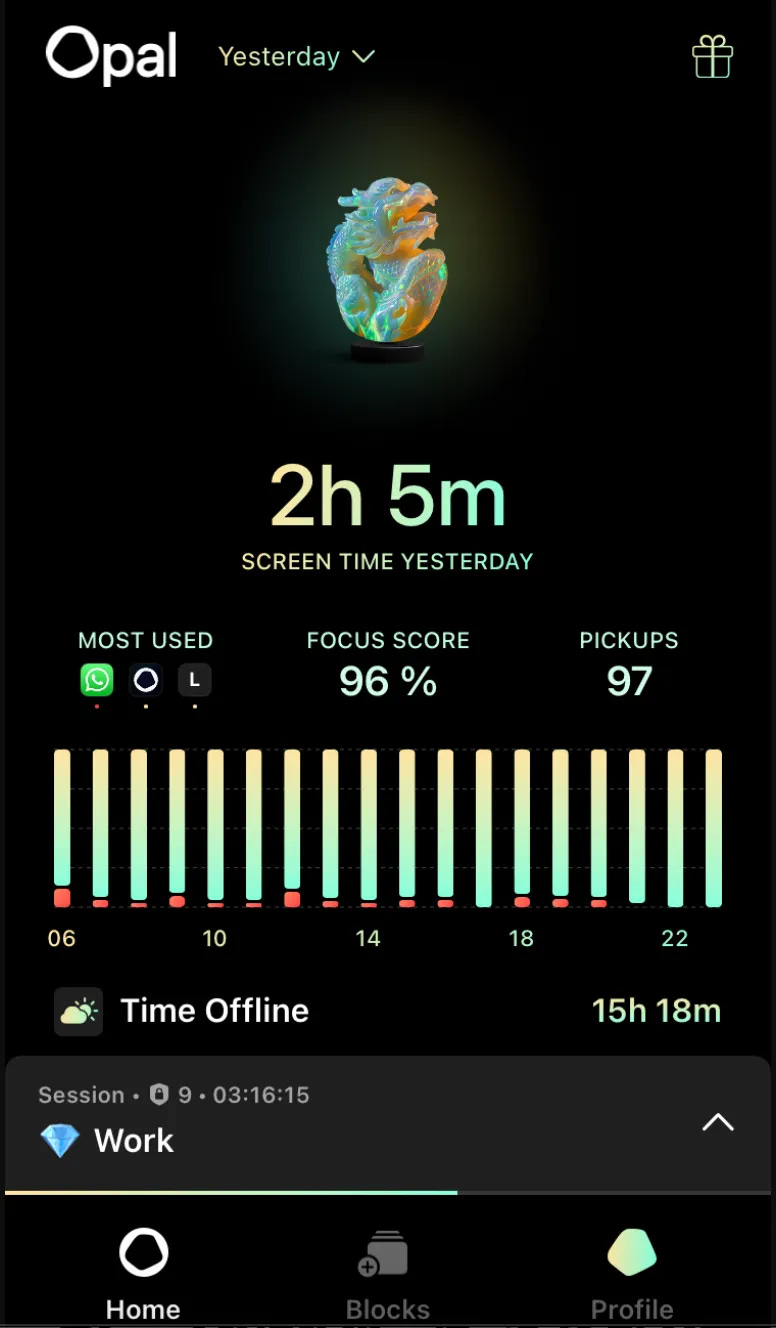Open the gift rewards icon
Viewport: 776px width, 1328px height.
(x=712, y=57)
